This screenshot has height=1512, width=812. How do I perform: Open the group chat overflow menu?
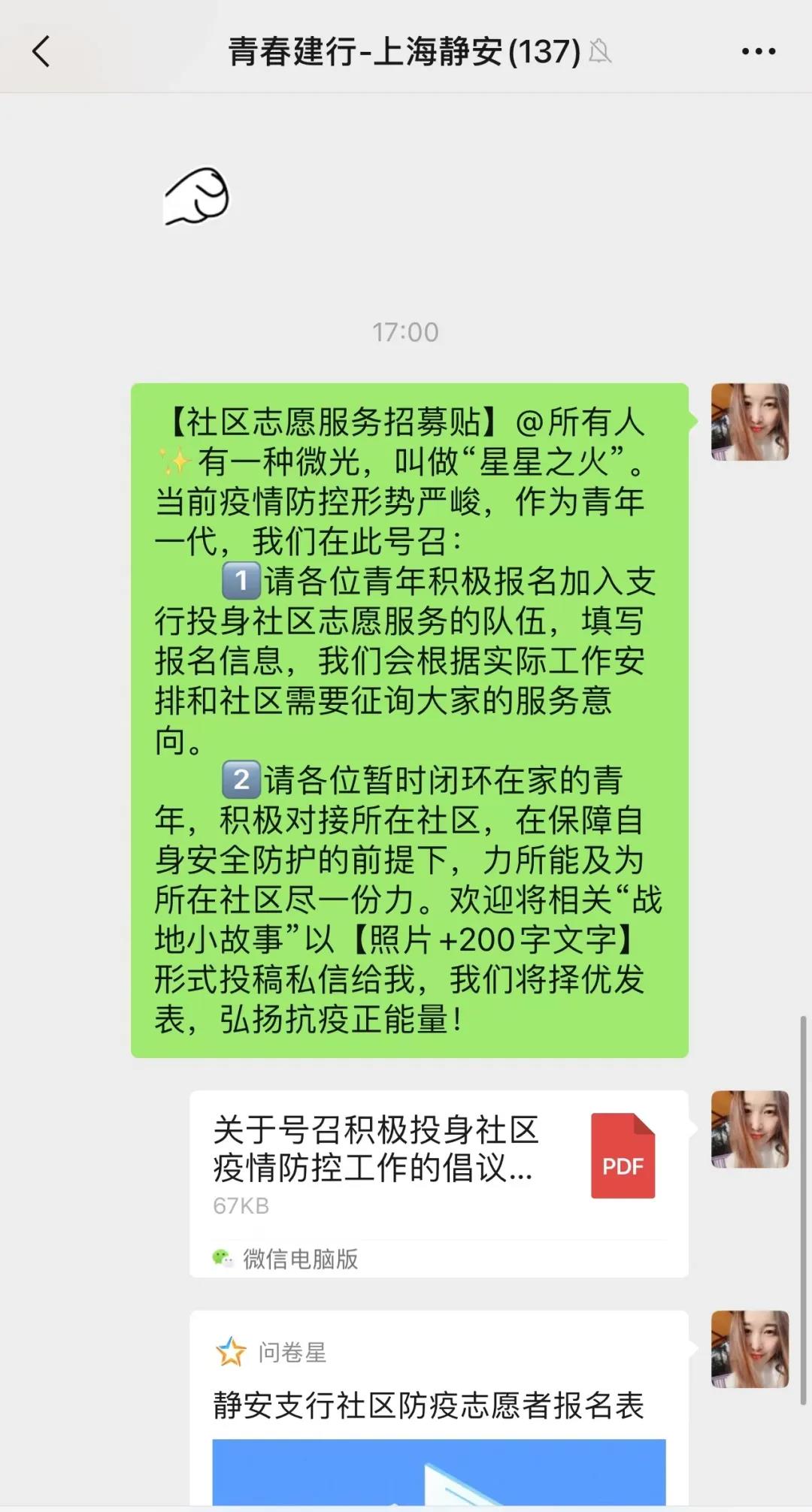758,52
